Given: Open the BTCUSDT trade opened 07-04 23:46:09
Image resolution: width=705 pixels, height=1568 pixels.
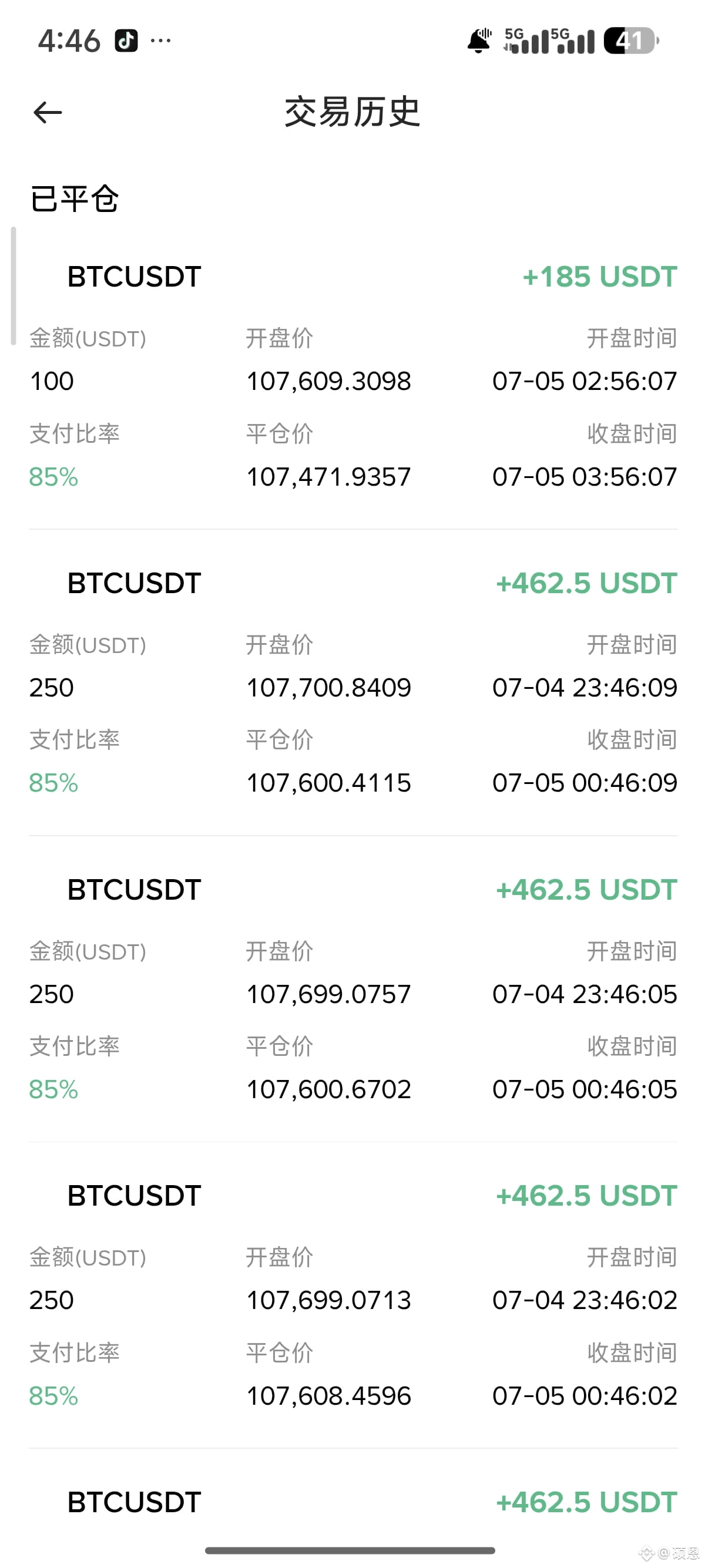Looking at the screenshot, I should (x=353, y=682).
